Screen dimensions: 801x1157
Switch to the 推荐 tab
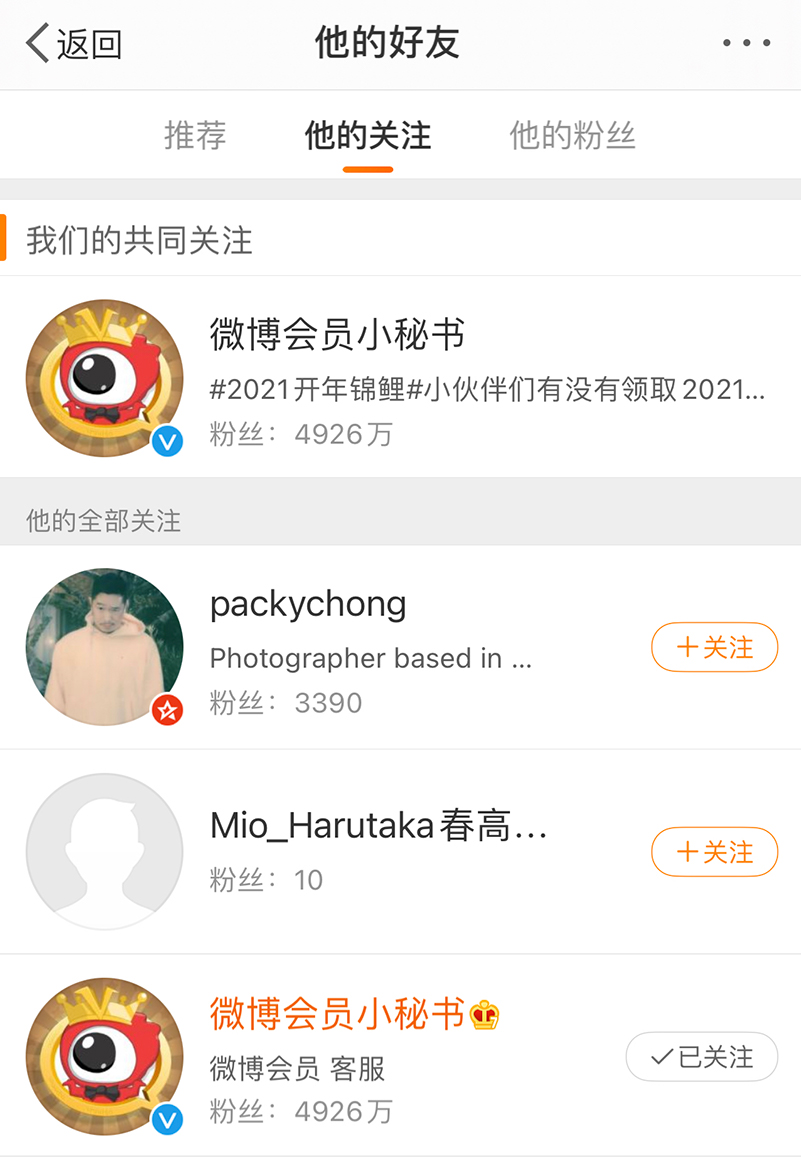click(x=195, y=135)
